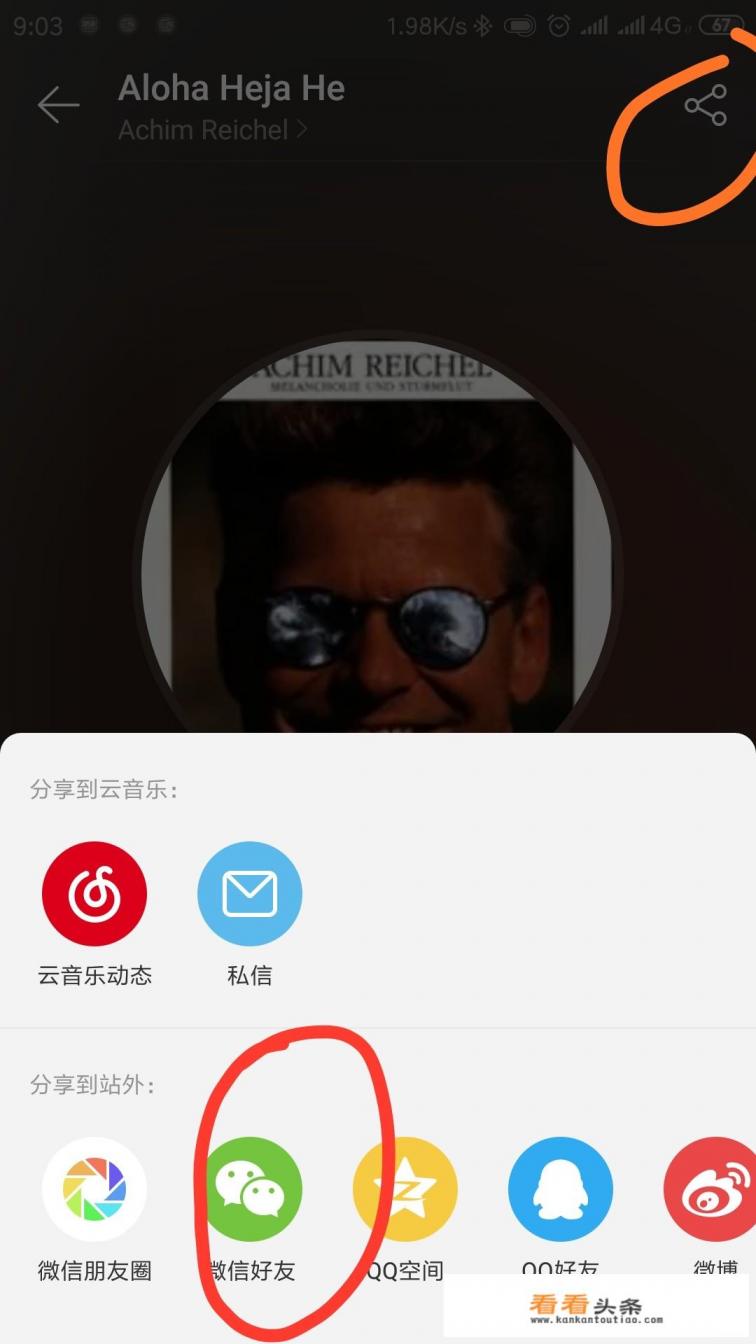Share song to 微信好友 WeChat friends

click(250, 1188)
